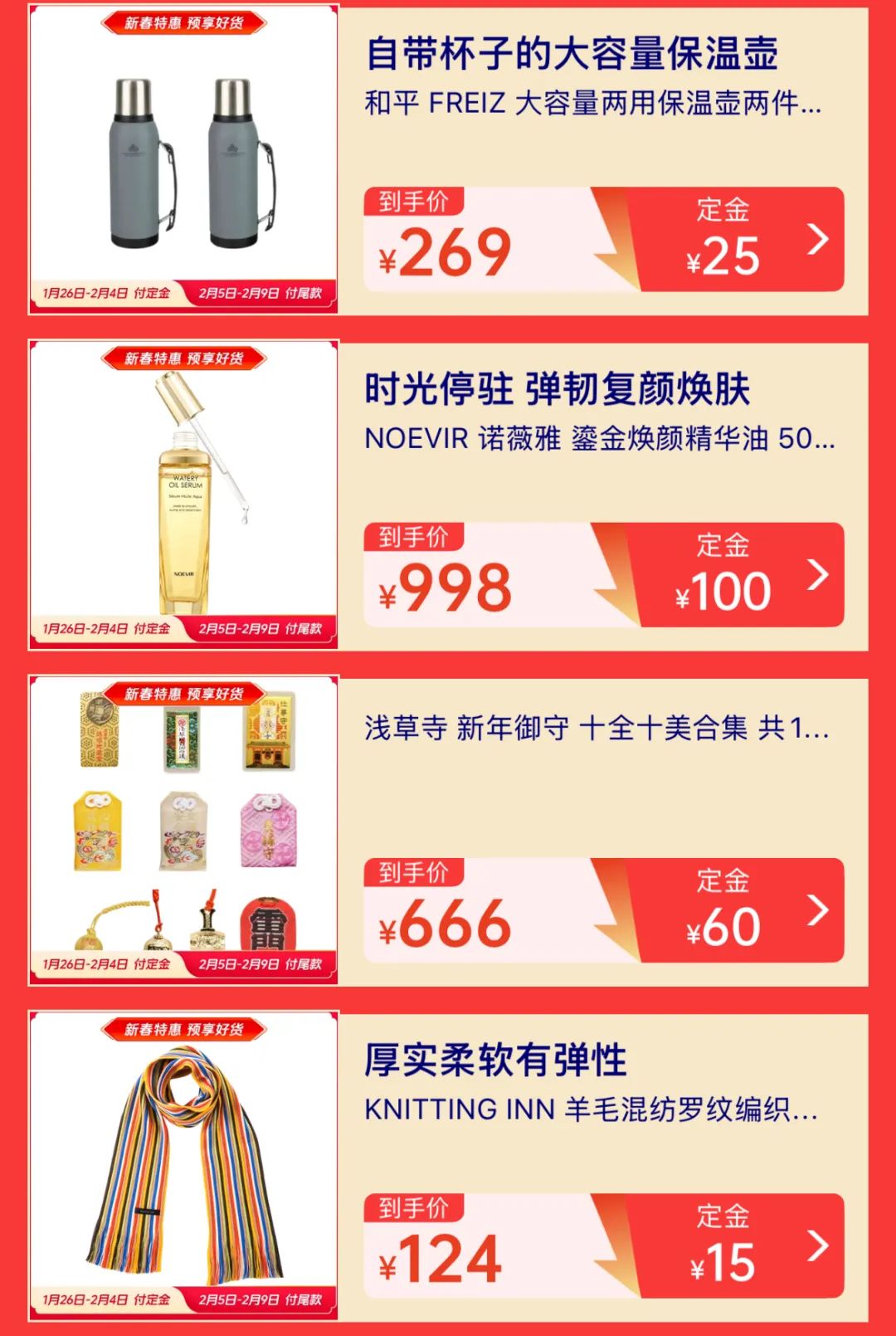The height and width of the screenshot is (1336, 896).
Task: Pay the ¥100 deposit for NOEVIR serum
Action: [735, 575]
